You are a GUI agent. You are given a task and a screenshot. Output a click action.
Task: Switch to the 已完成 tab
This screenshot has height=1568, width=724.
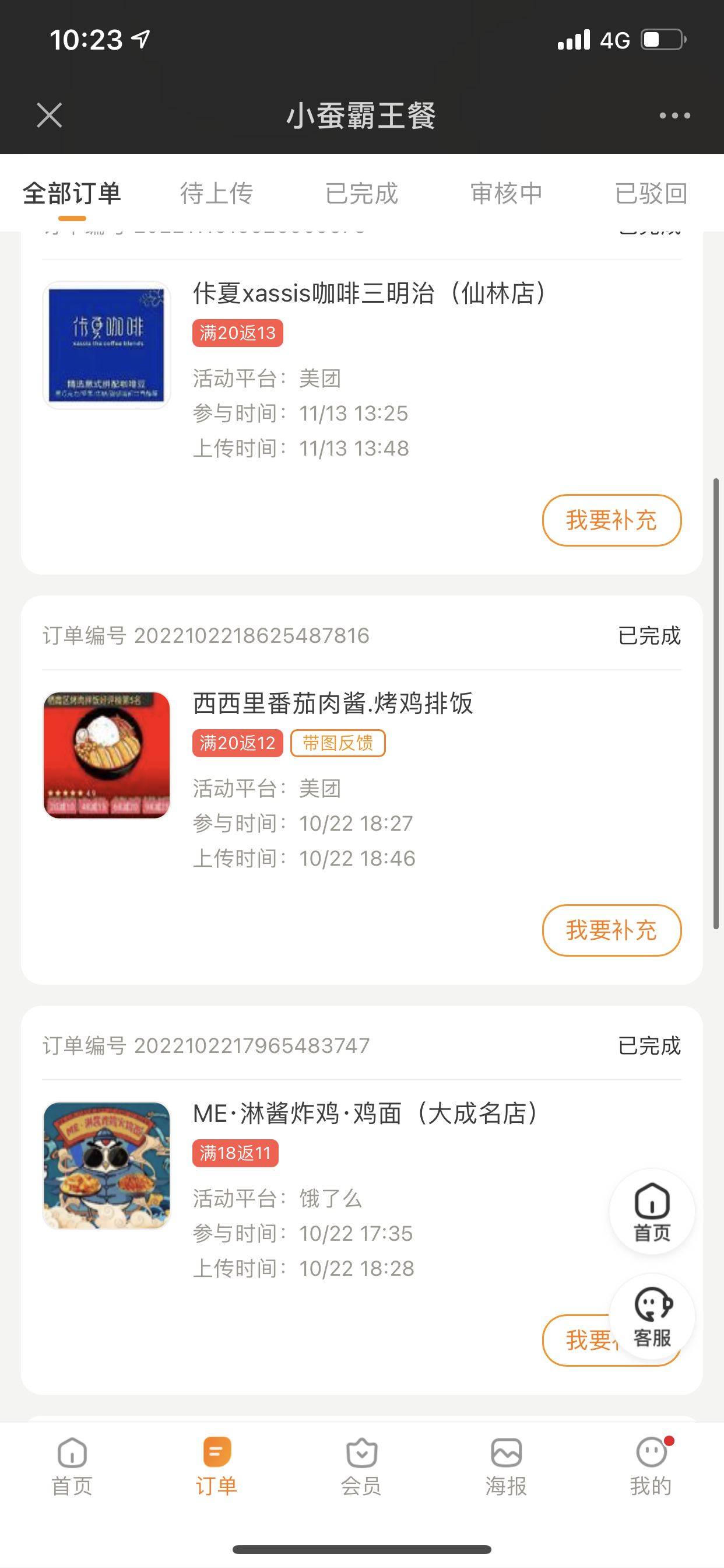pyautogui.click(x=361, y=194)
